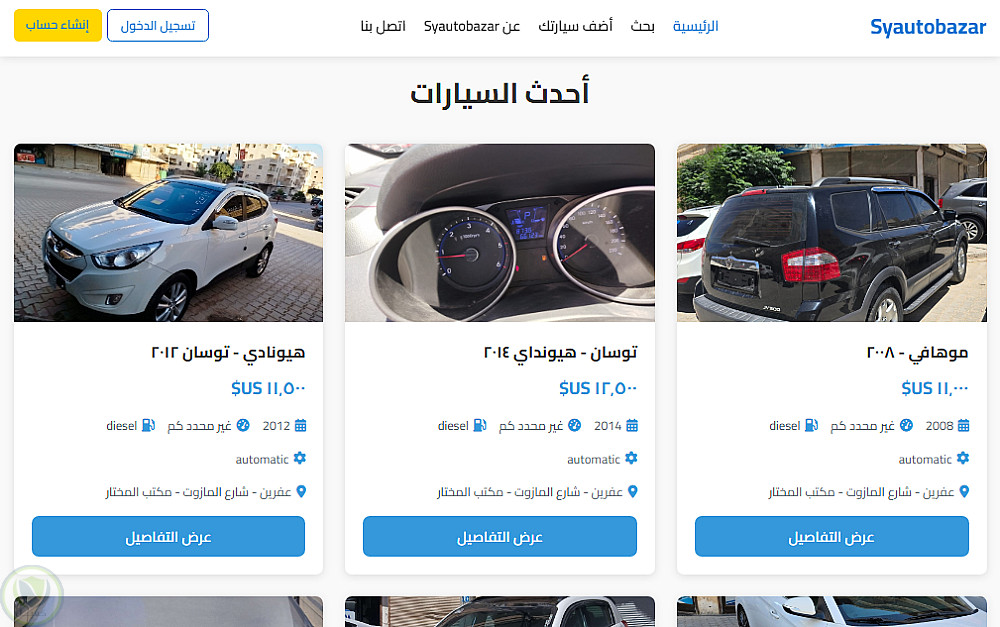Open the اتصل بنا contact page

pyautogui.click(x=383, y=26)
